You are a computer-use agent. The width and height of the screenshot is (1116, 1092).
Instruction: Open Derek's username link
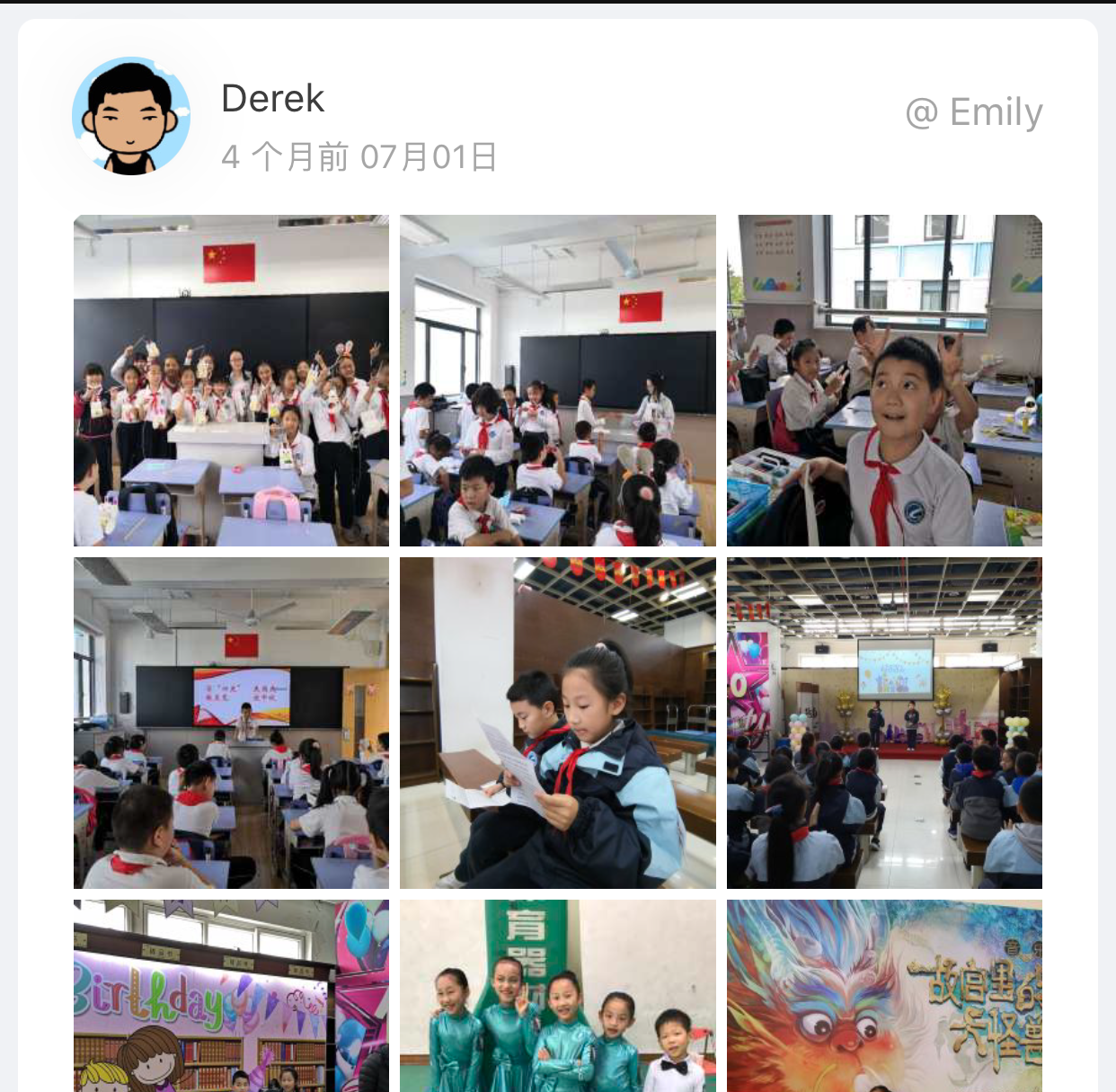coord(272,98)
